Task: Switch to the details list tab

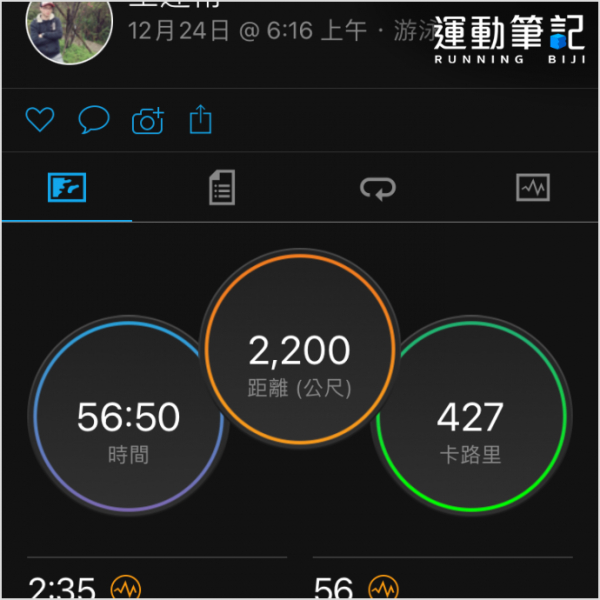Action: pyautogui.click(x=222, y=187)
